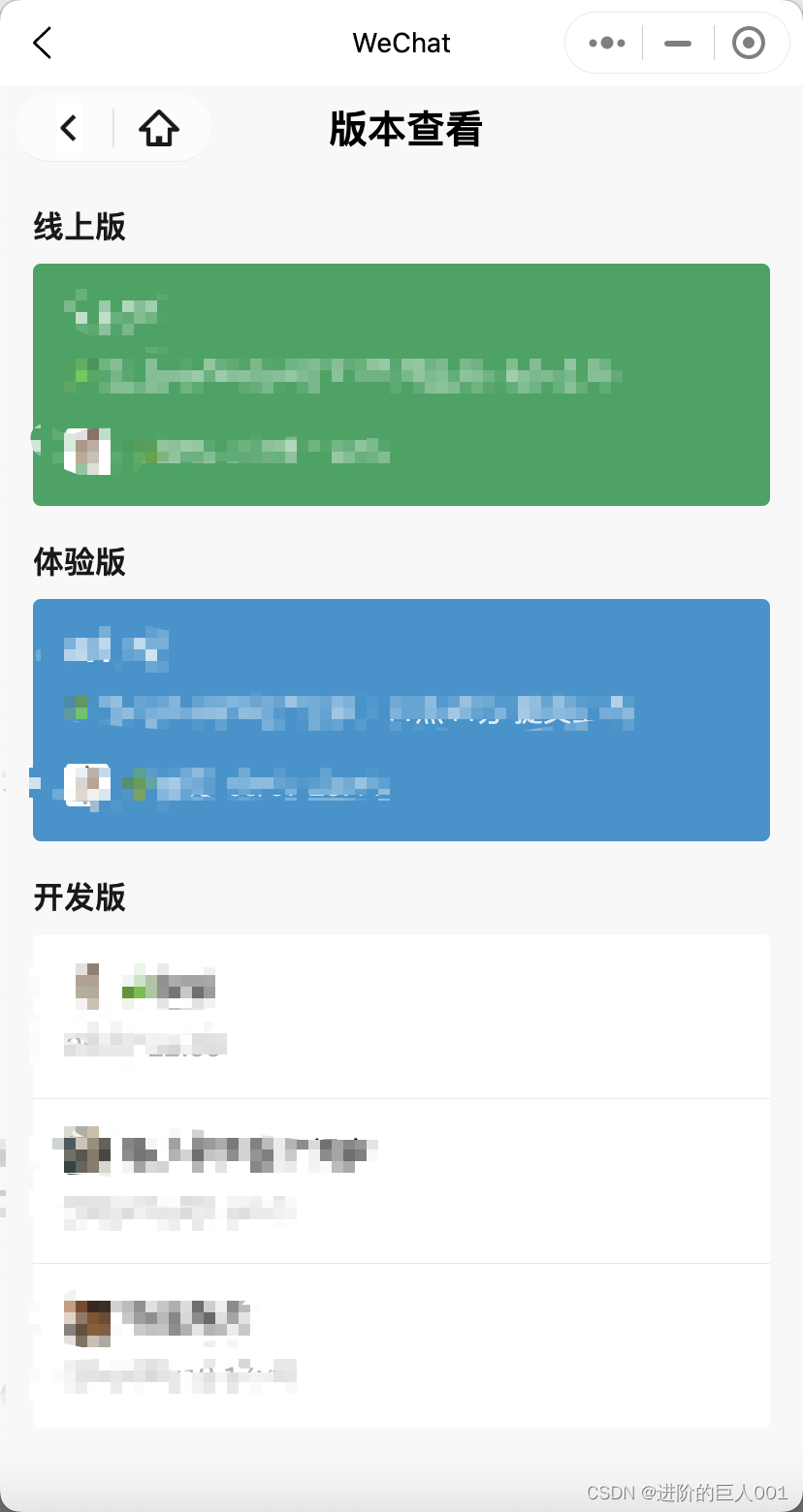Minimize the mini program

tap(678, 43)
